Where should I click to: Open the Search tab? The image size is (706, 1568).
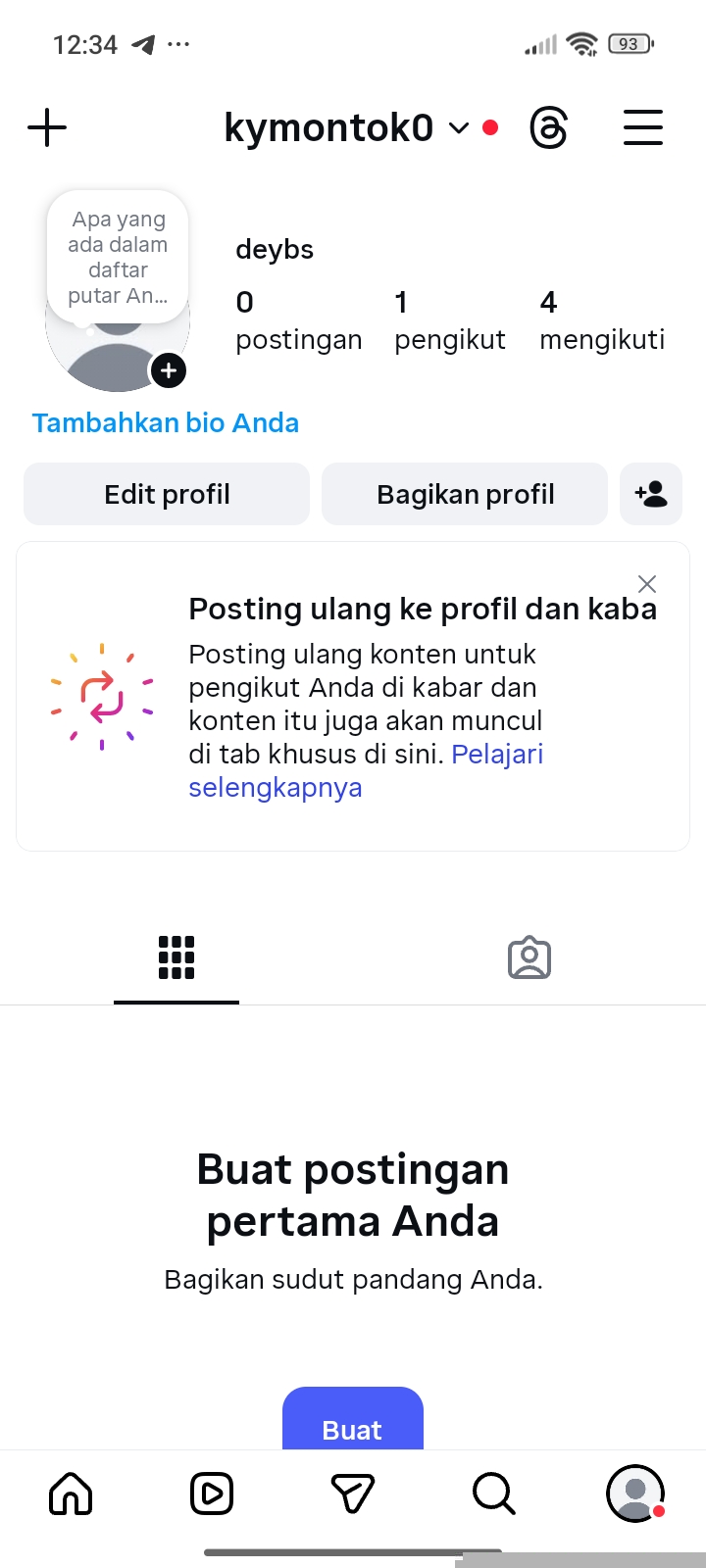[493, 1494]
